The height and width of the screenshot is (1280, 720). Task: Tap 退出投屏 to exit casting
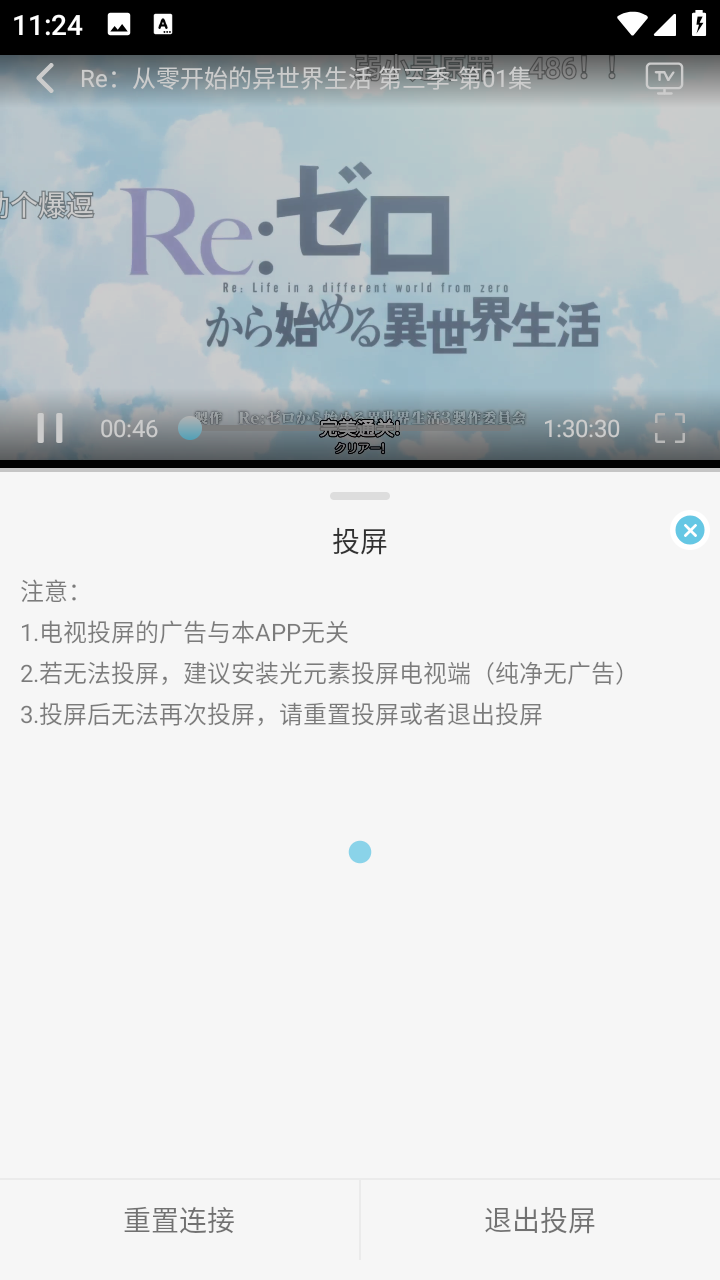click(x=540, y=1220)
